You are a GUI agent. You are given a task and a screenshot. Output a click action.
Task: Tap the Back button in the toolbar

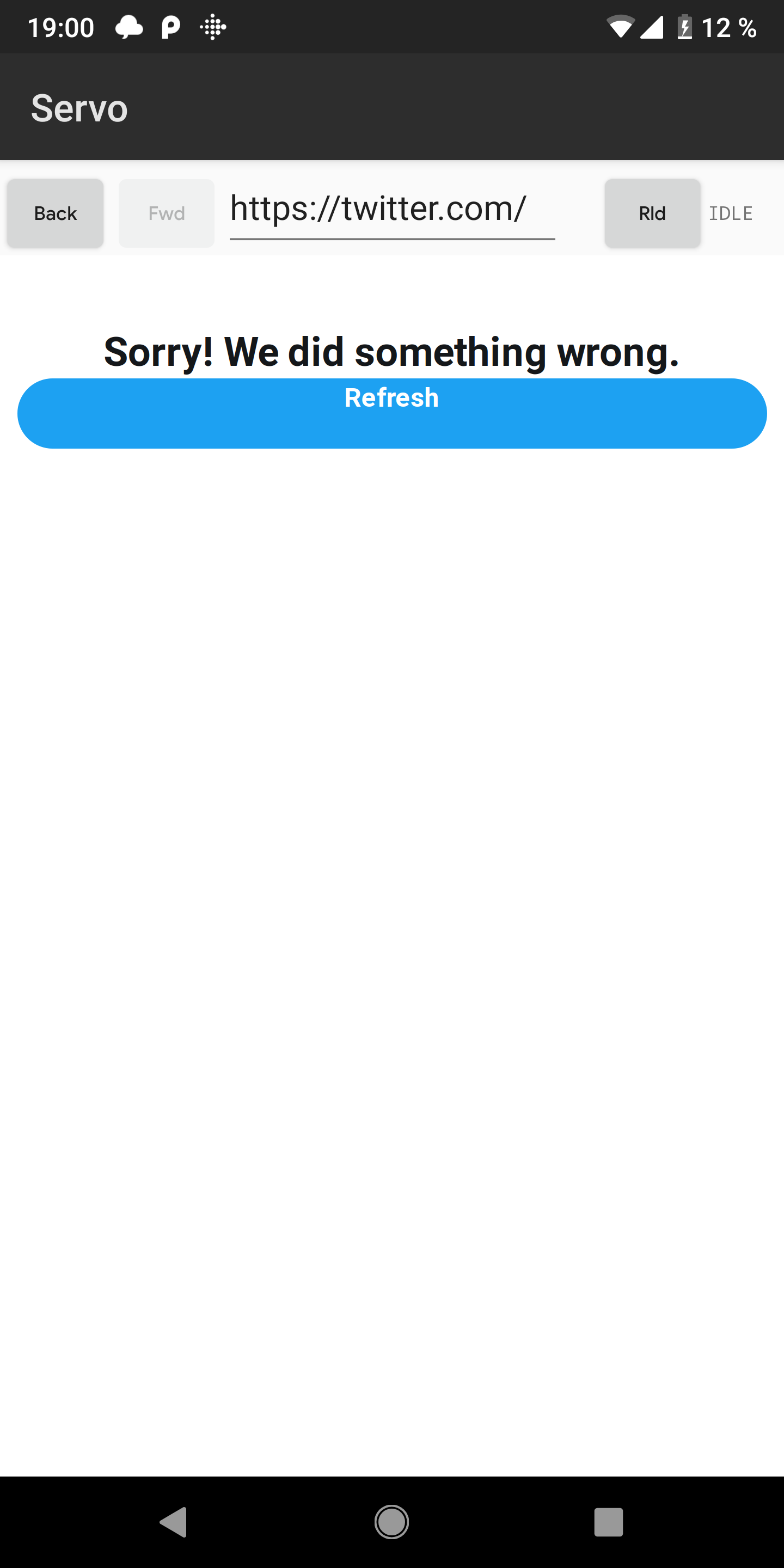[x=56, y=213]
